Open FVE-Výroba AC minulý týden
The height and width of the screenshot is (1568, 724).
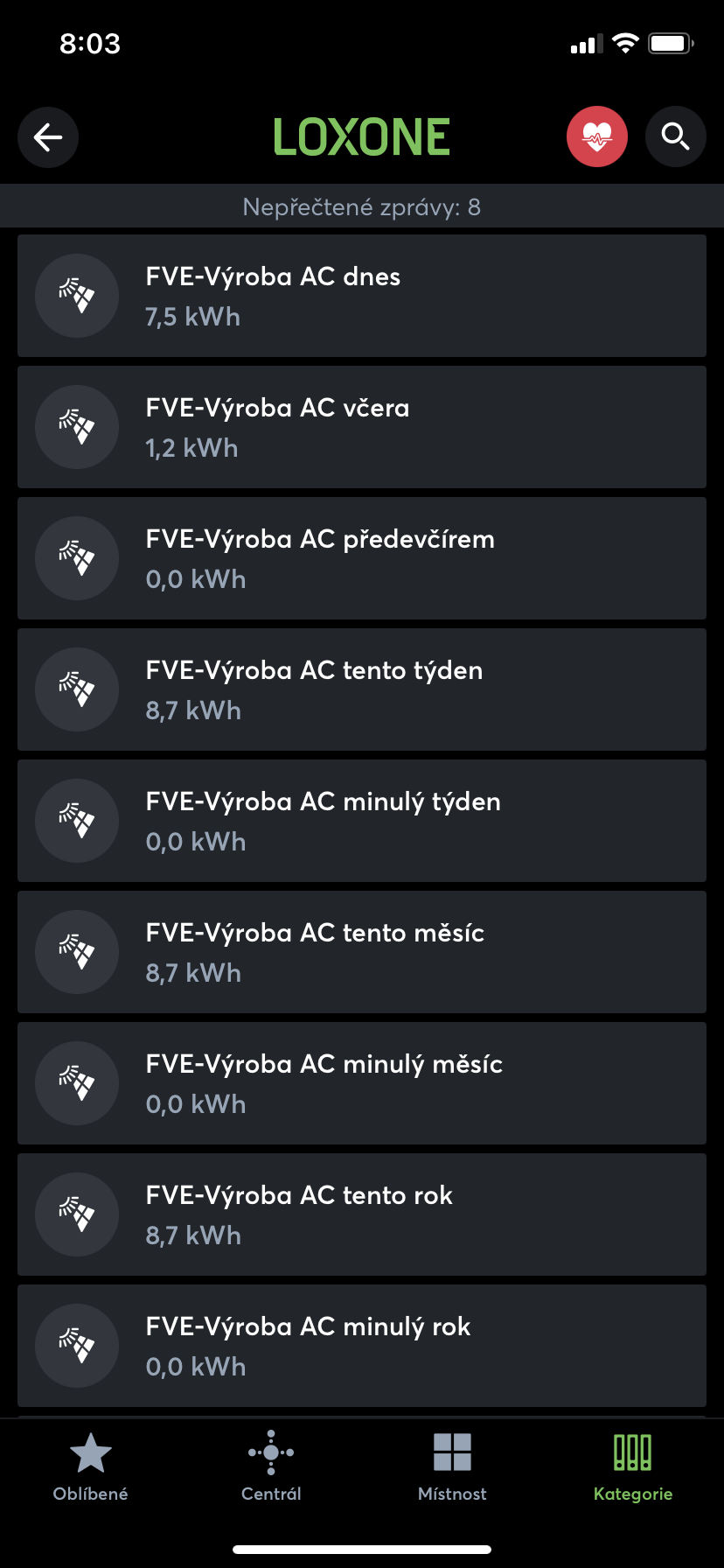point(362,821)
